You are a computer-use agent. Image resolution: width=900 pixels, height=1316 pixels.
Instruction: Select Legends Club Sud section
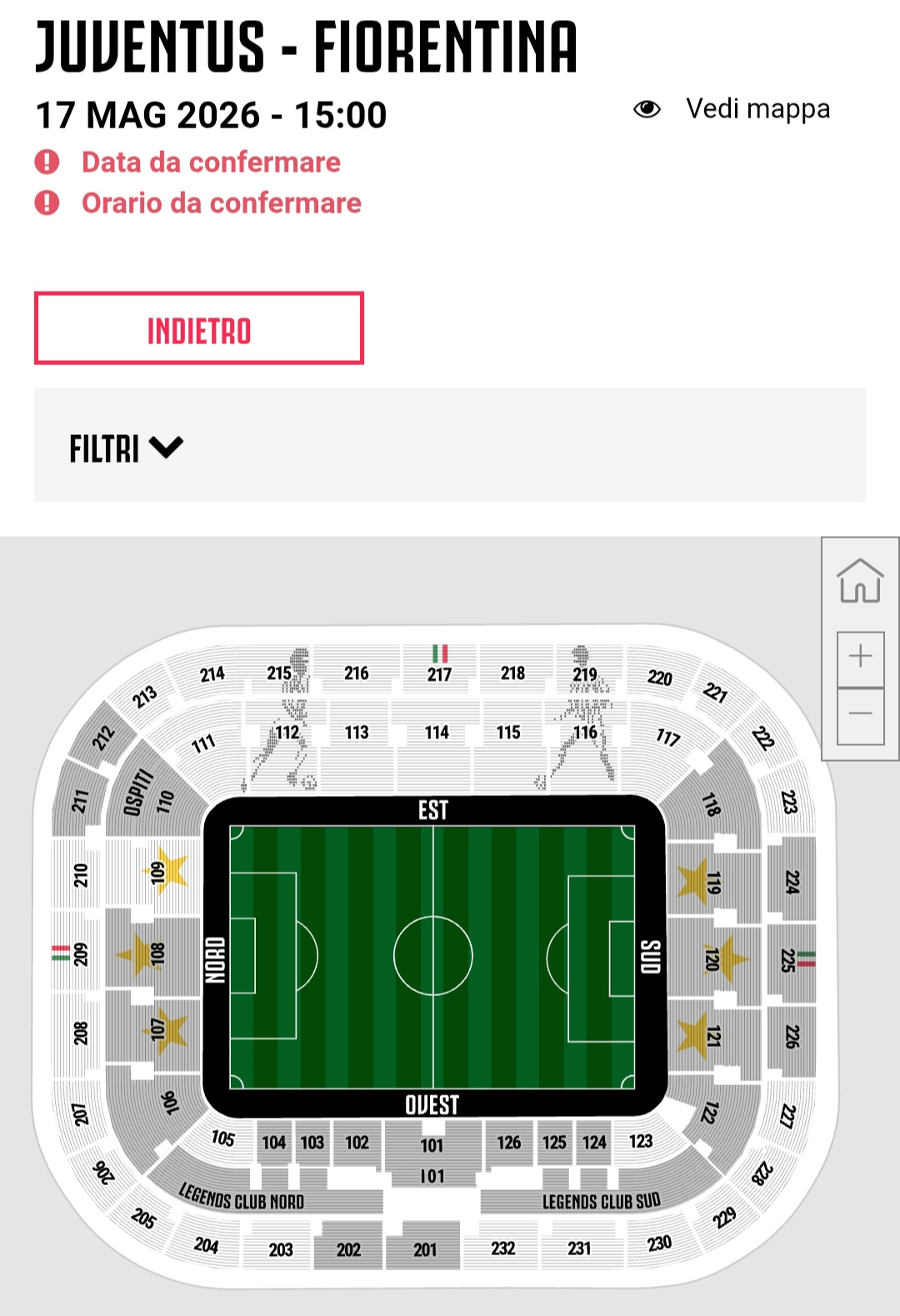602,1201
